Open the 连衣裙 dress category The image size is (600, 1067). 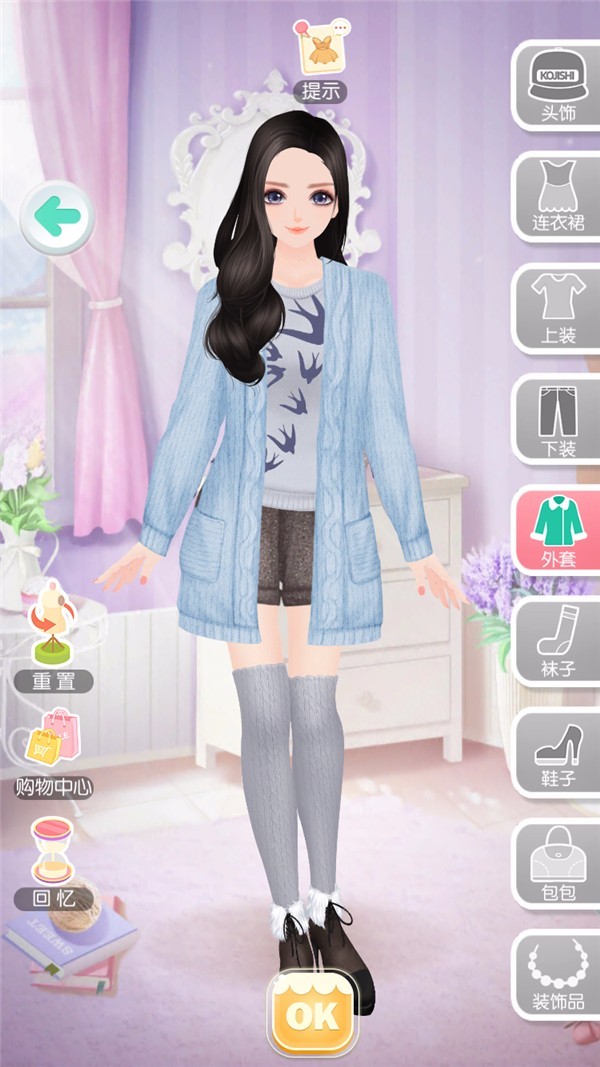[x=558, y=197]
